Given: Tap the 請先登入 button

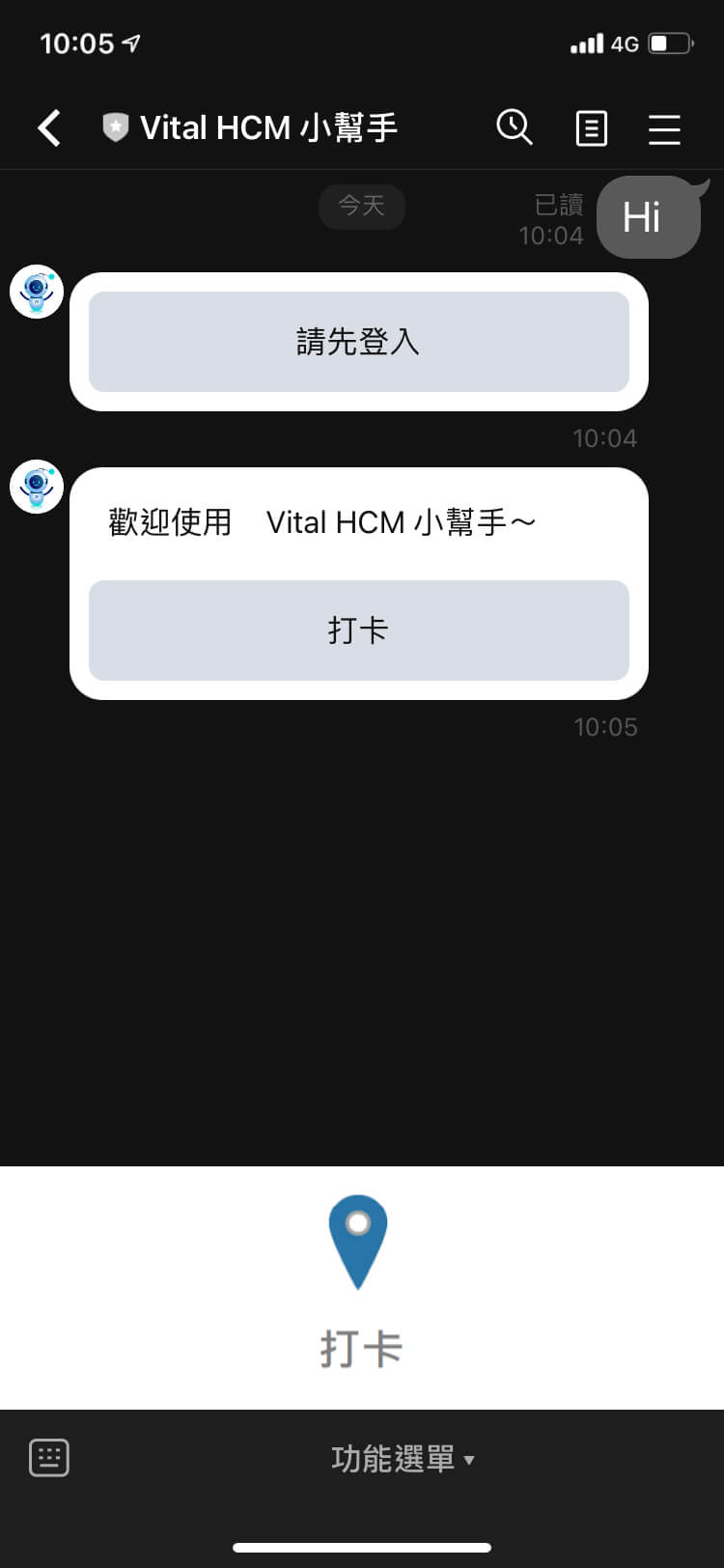Looking at the screenshot, I should pos(358,342).
